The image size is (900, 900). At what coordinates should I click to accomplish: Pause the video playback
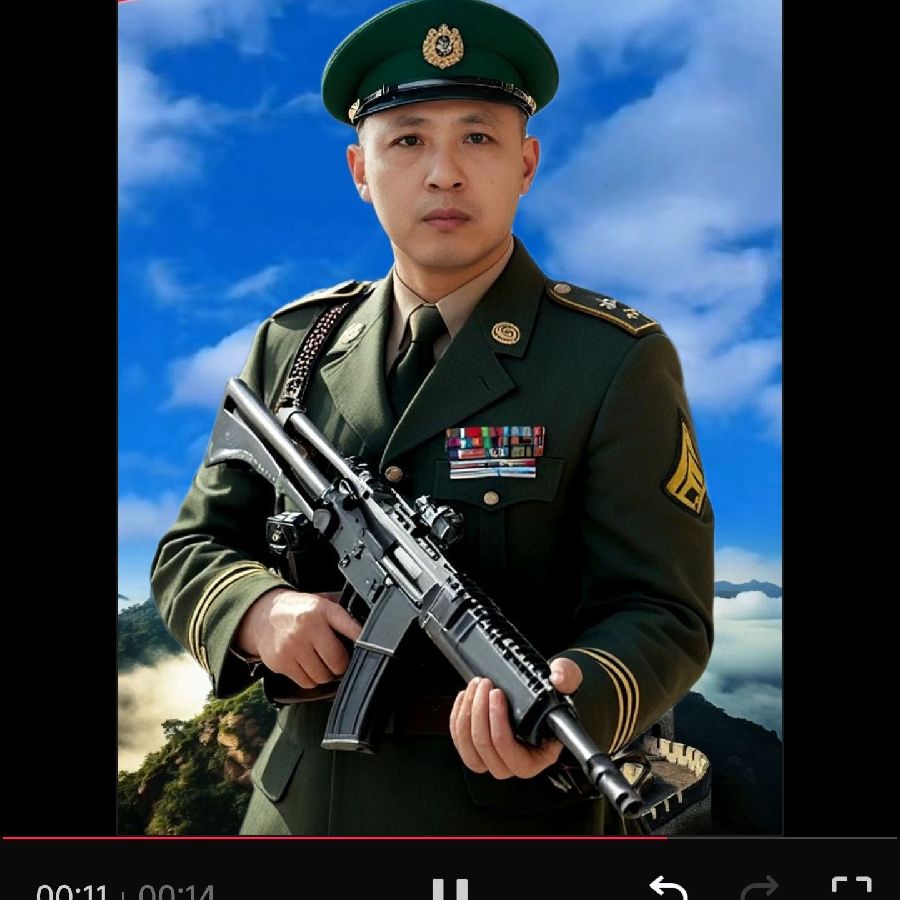[450, 889]
